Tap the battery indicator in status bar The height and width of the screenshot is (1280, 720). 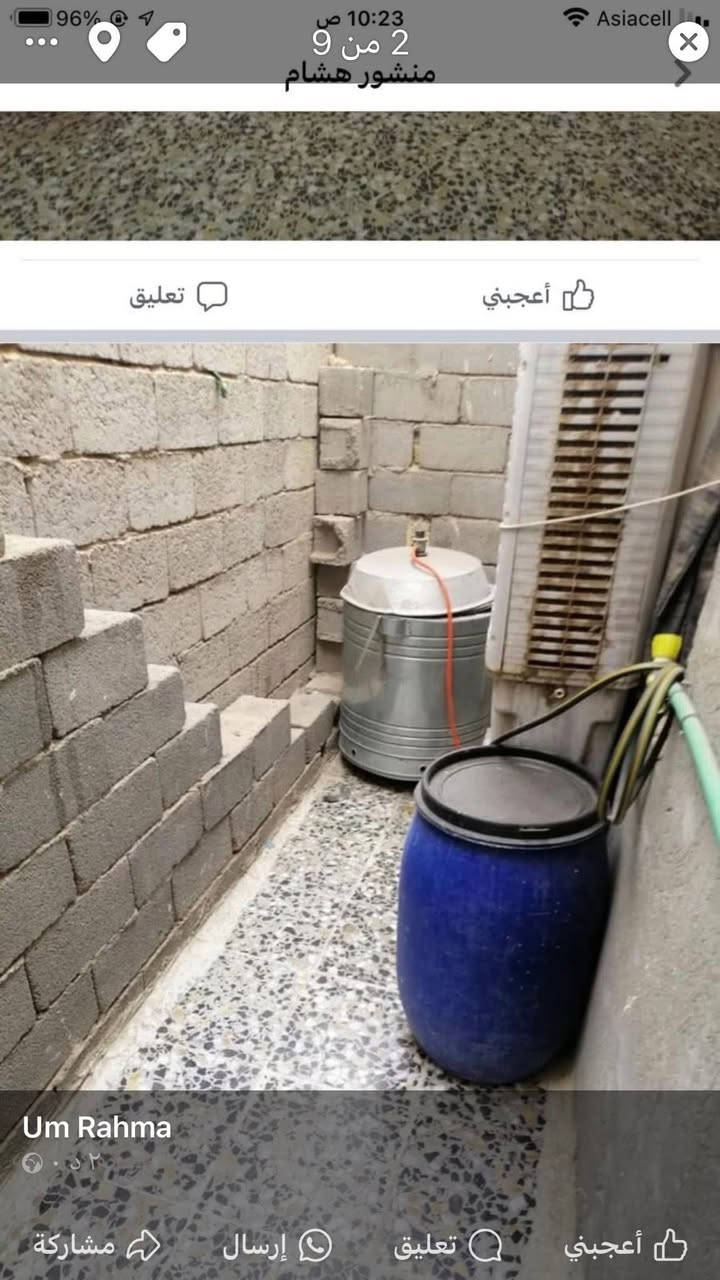pyautogui.click(x=32, y=16)
